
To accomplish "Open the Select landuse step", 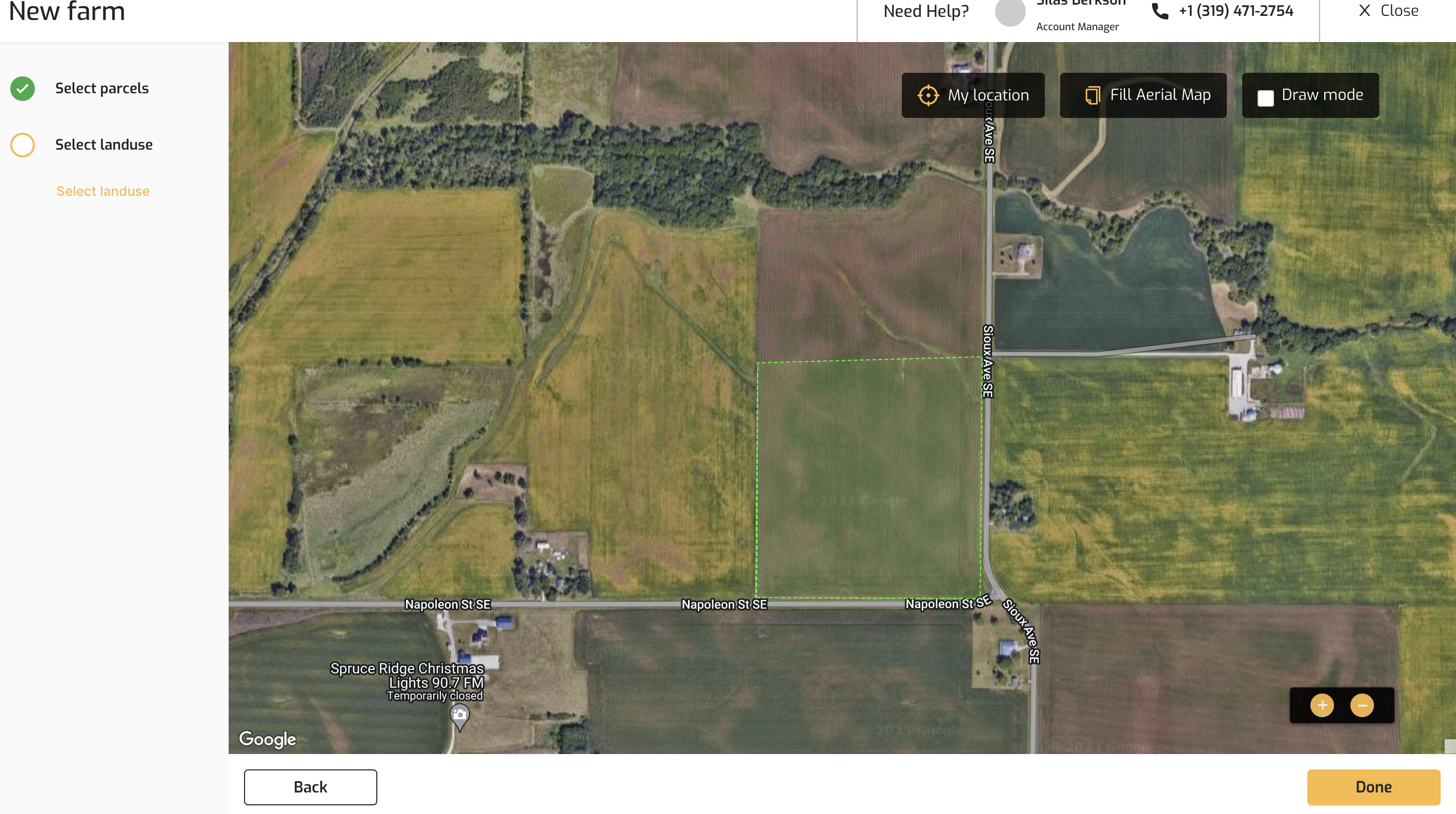I will [x=104, y=145].
